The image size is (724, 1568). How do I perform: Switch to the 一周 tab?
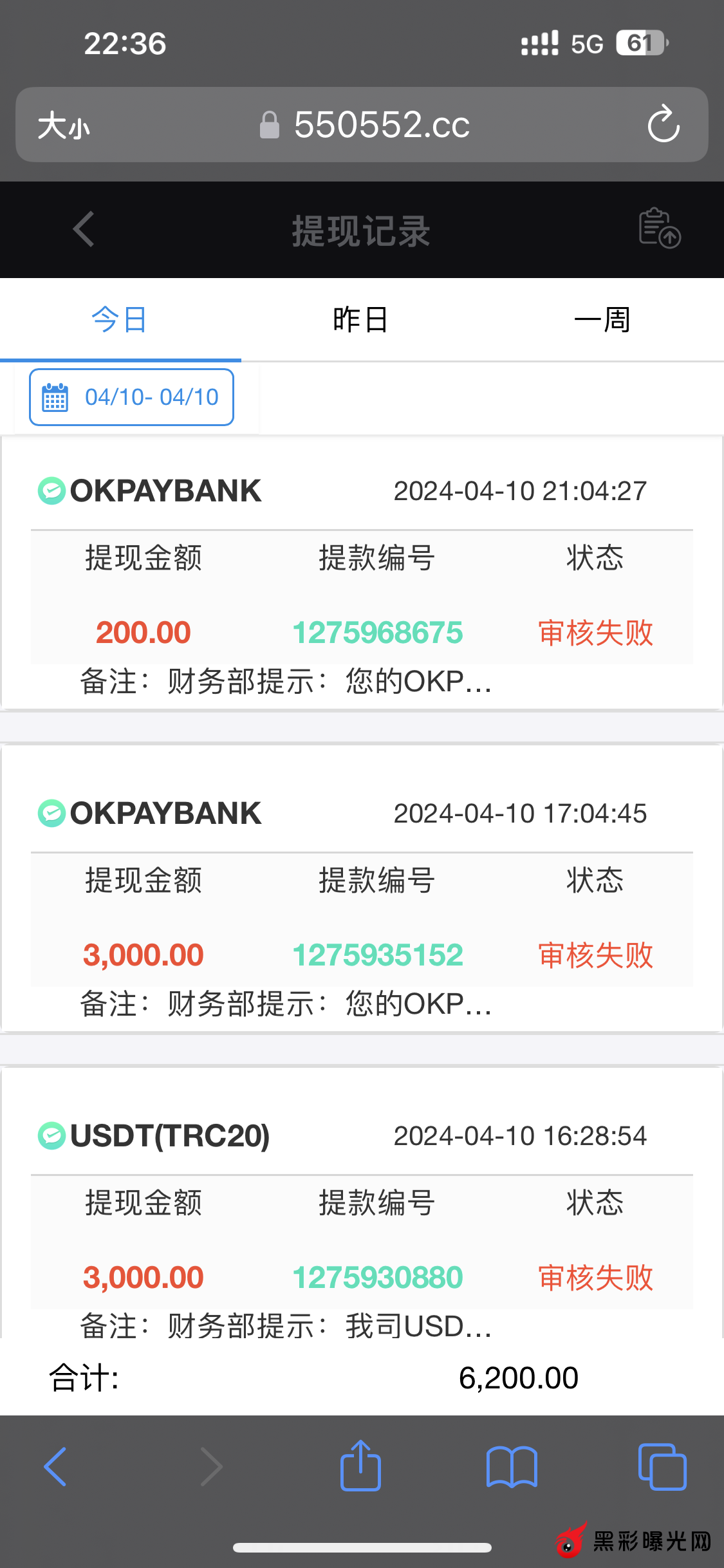(x=602, y=320)
